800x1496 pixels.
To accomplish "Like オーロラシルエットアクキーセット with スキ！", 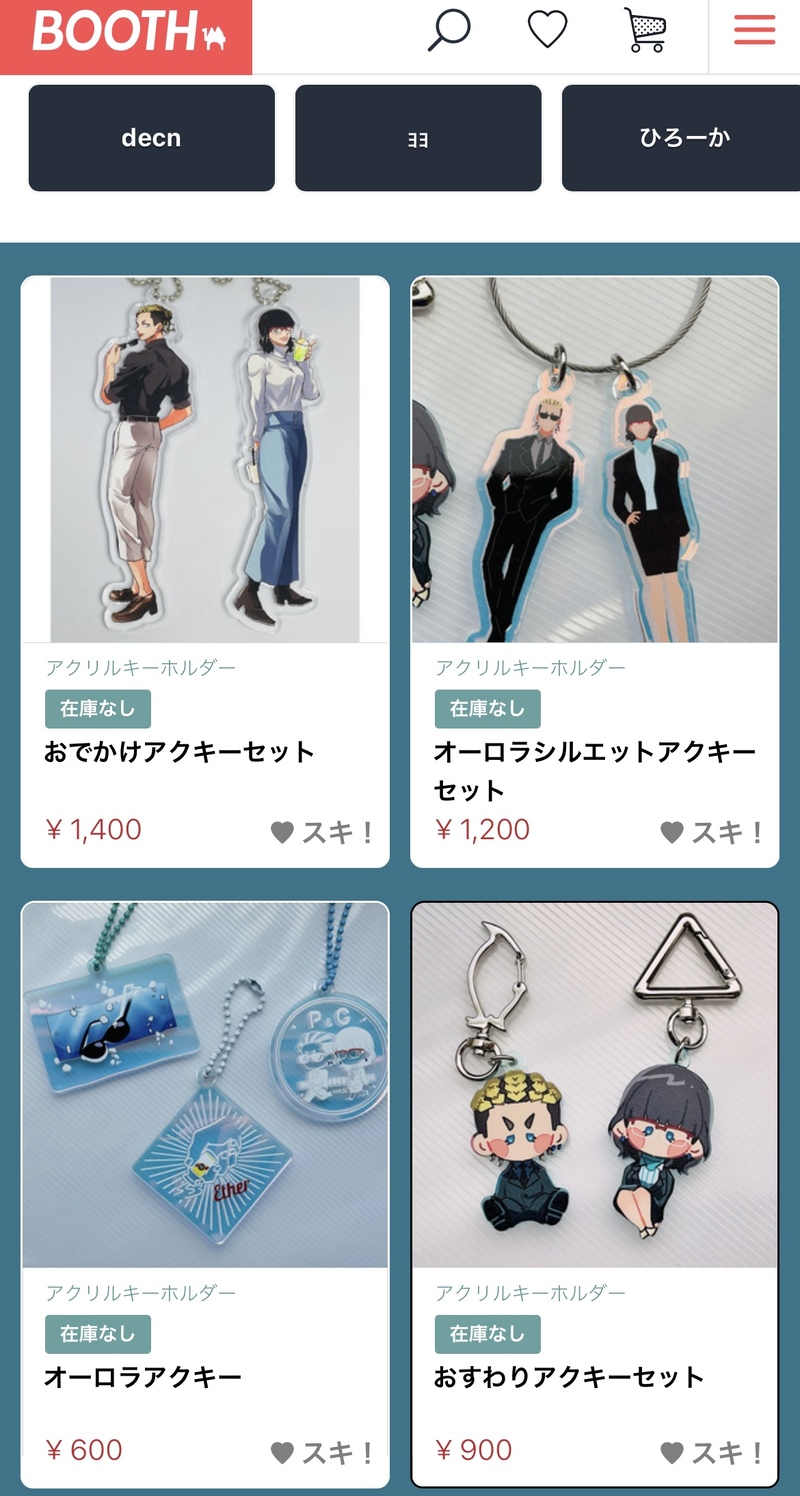I will click(712, 832).
